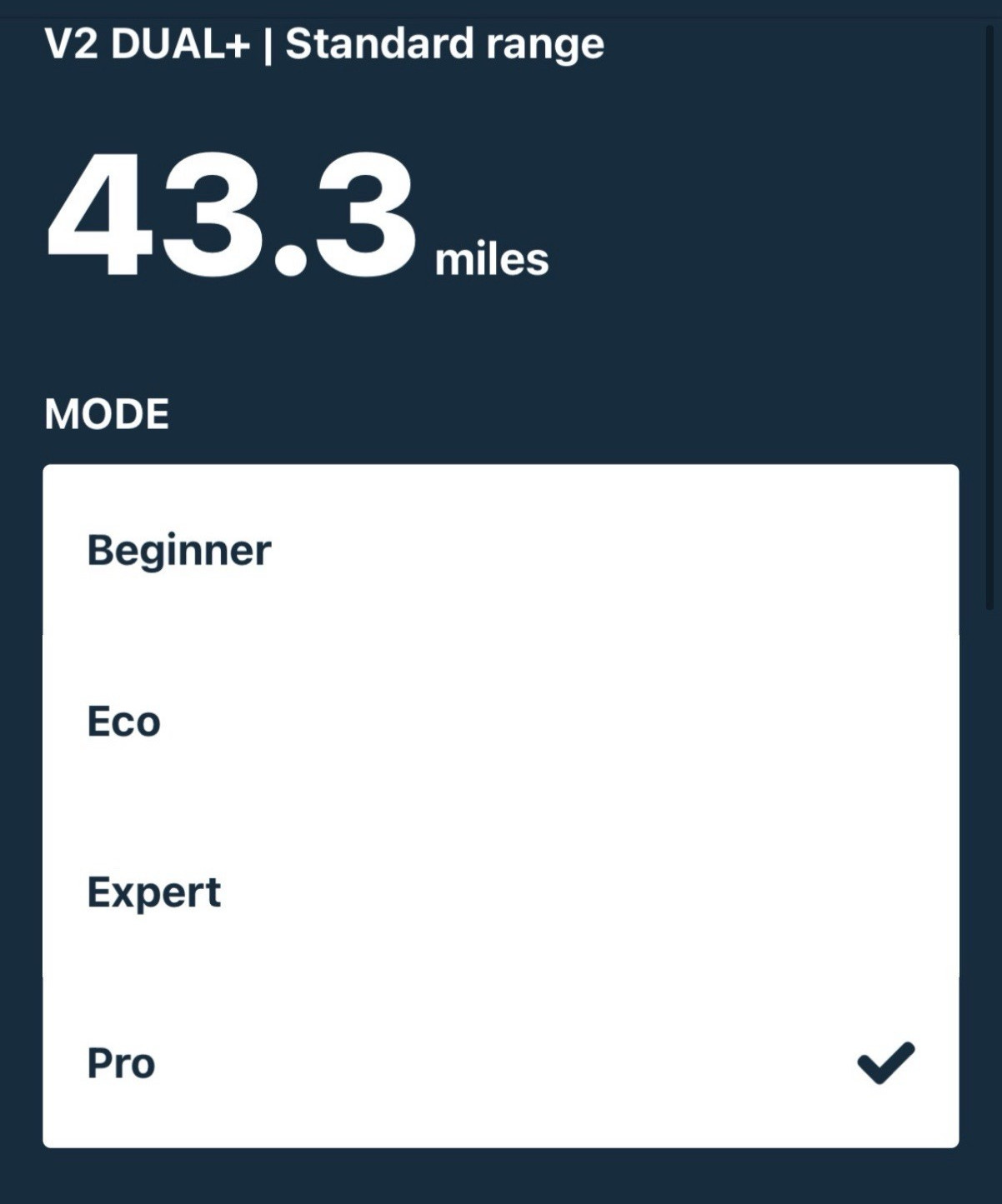Click the Pro mode entry
This screenshot has width=1002, height=1204.
point(121,1062)
